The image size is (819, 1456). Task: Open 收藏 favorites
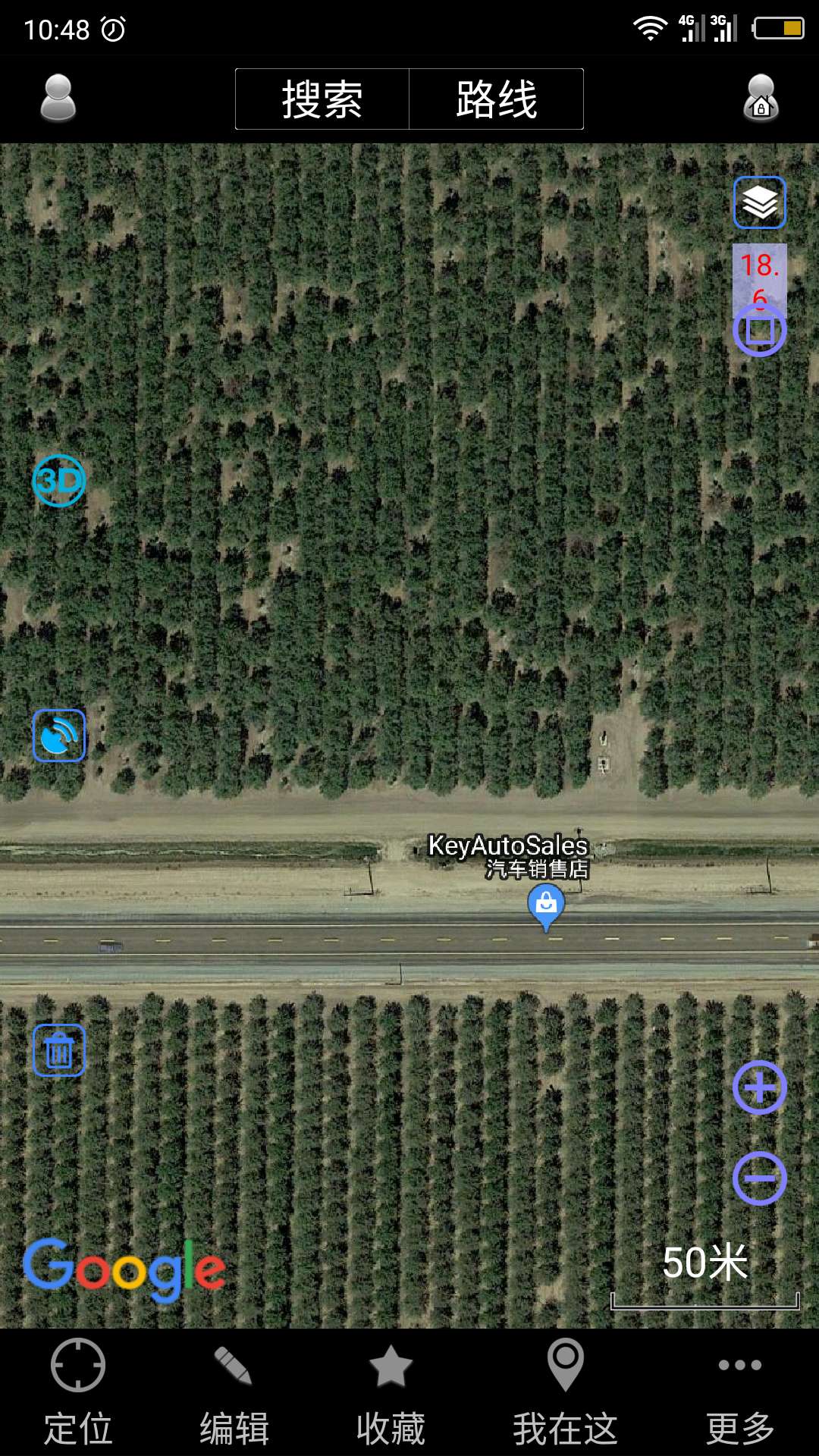click(x=391, y=1392)
